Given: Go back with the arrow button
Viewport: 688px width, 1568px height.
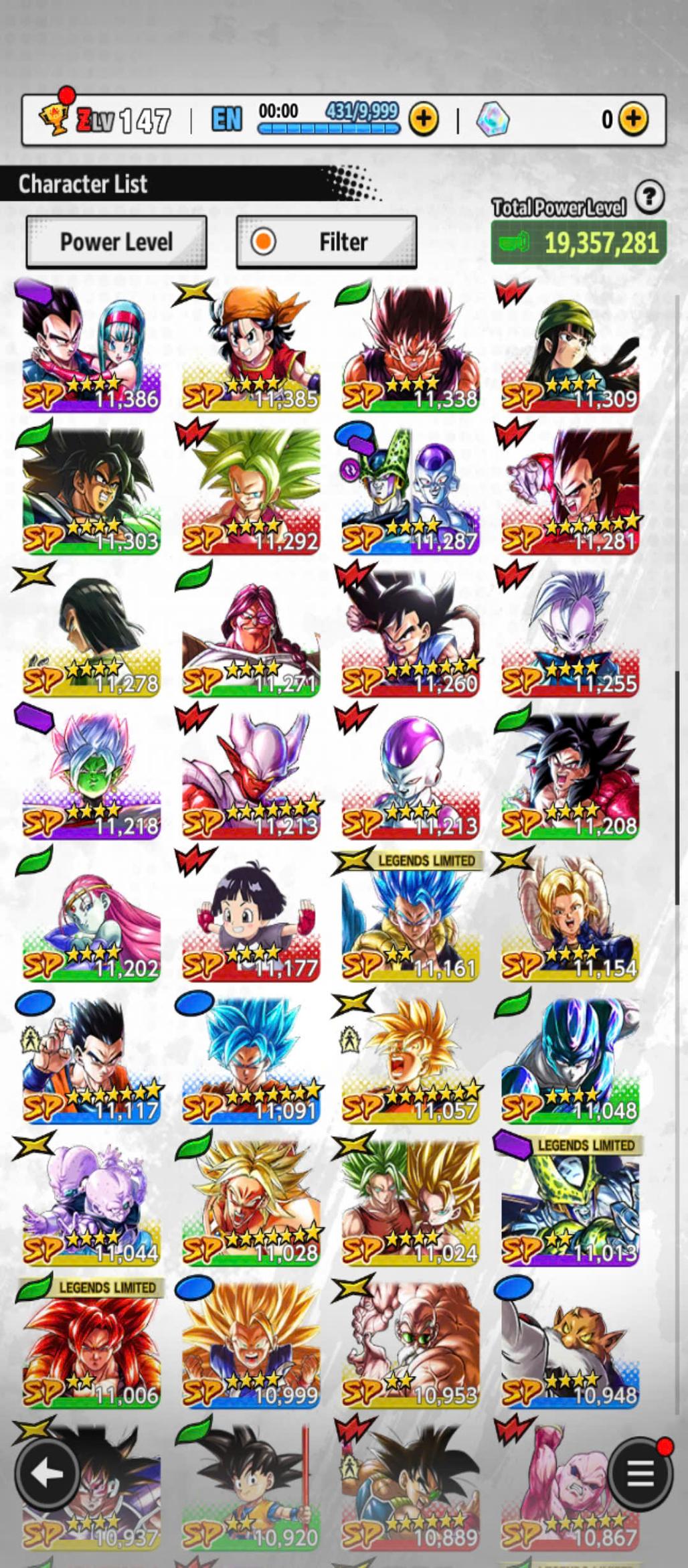Looking at the screenshot, I should (48, 1474).
